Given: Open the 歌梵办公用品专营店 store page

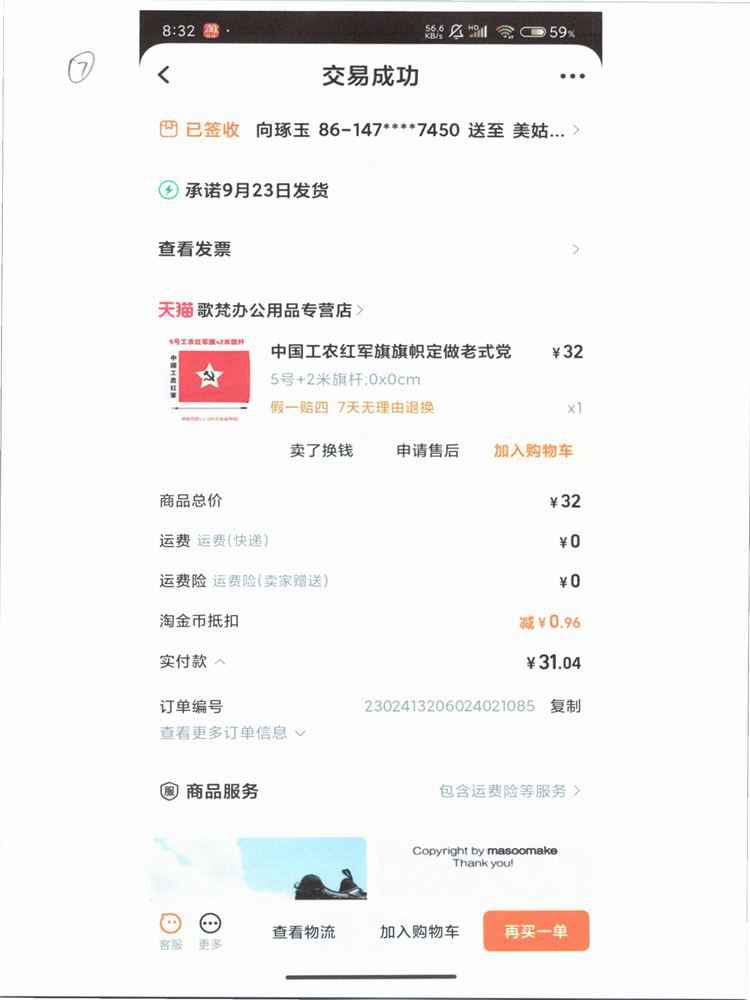Looking at the screenshot, I should [x=262, y=310].
